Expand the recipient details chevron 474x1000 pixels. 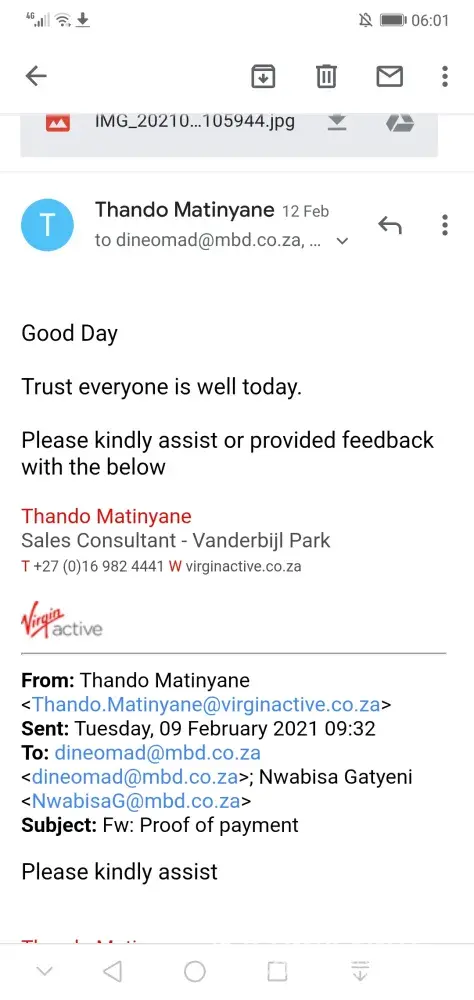click(343, 242)
